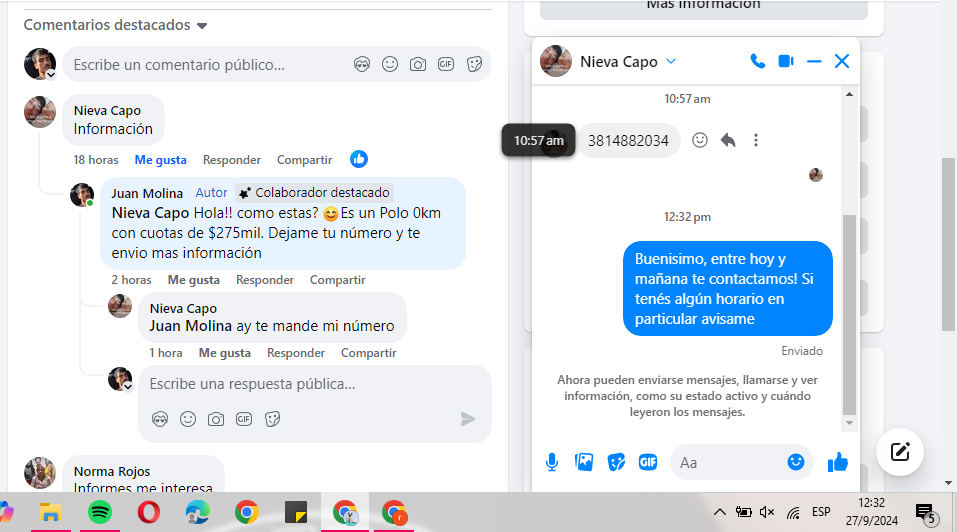Image resolution: width=957 pixels, height=532 pixels.
Task: Close the Nieva Capo chat window
Action: [842, 61]
